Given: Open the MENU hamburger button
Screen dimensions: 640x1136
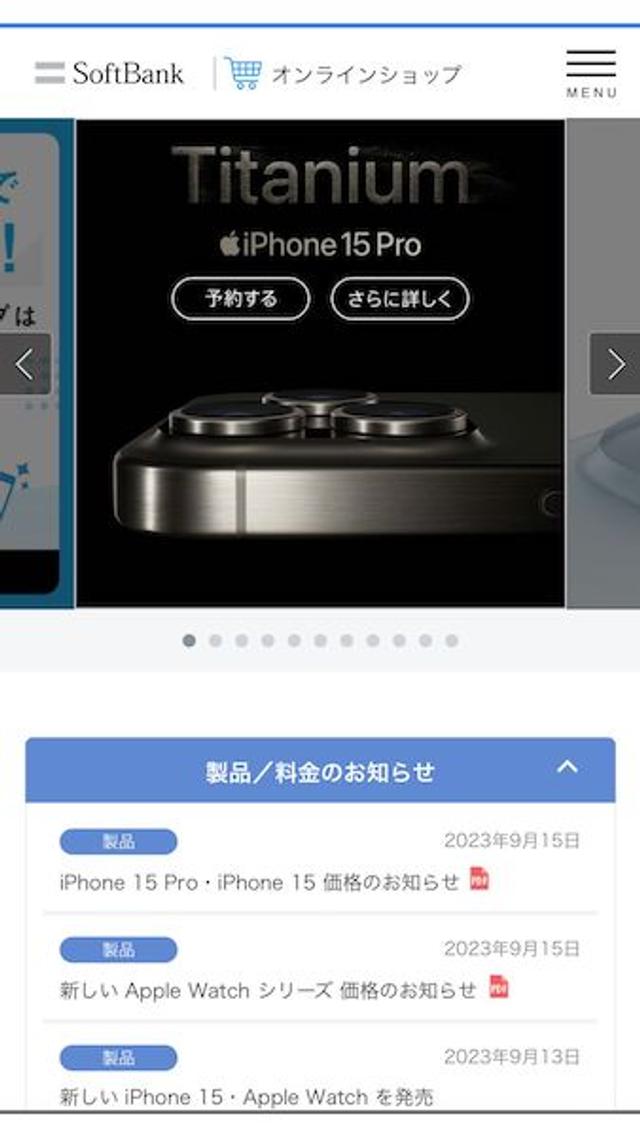Looking at the screenshot, I should pos(591,73).
